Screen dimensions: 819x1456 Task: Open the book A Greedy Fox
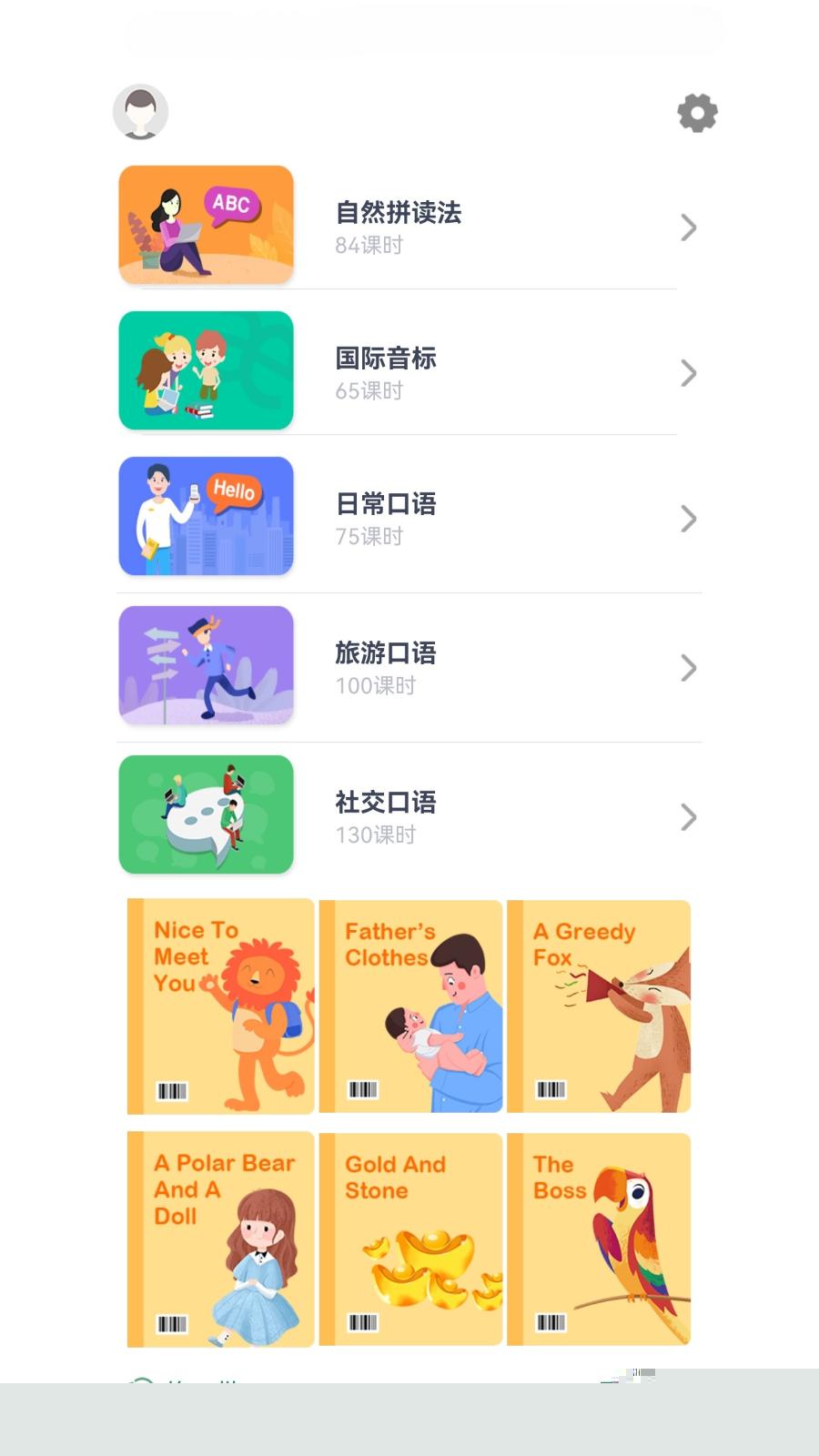599,1006
